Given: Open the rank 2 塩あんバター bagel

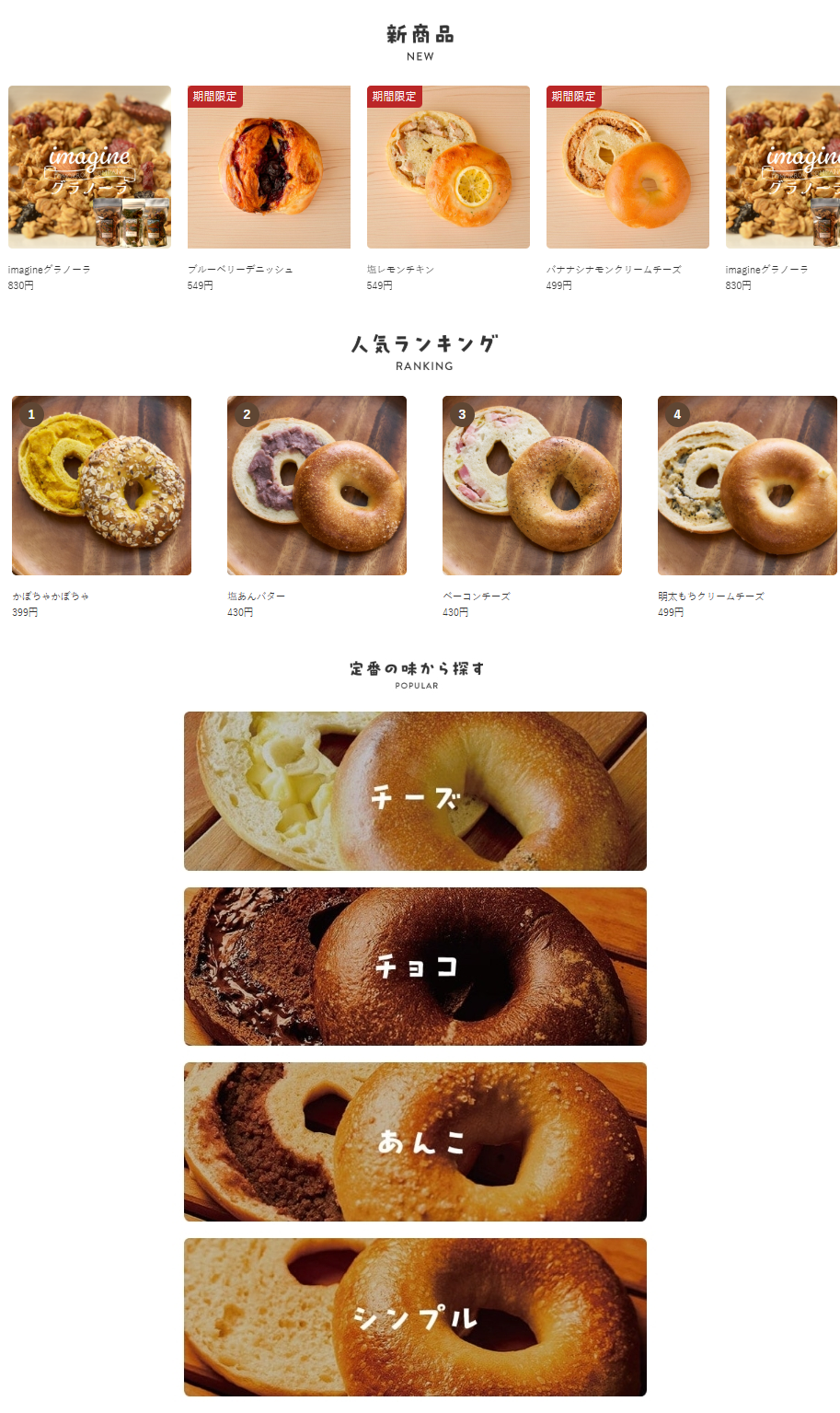Looking at the screenshot, I should coord(316,485).
